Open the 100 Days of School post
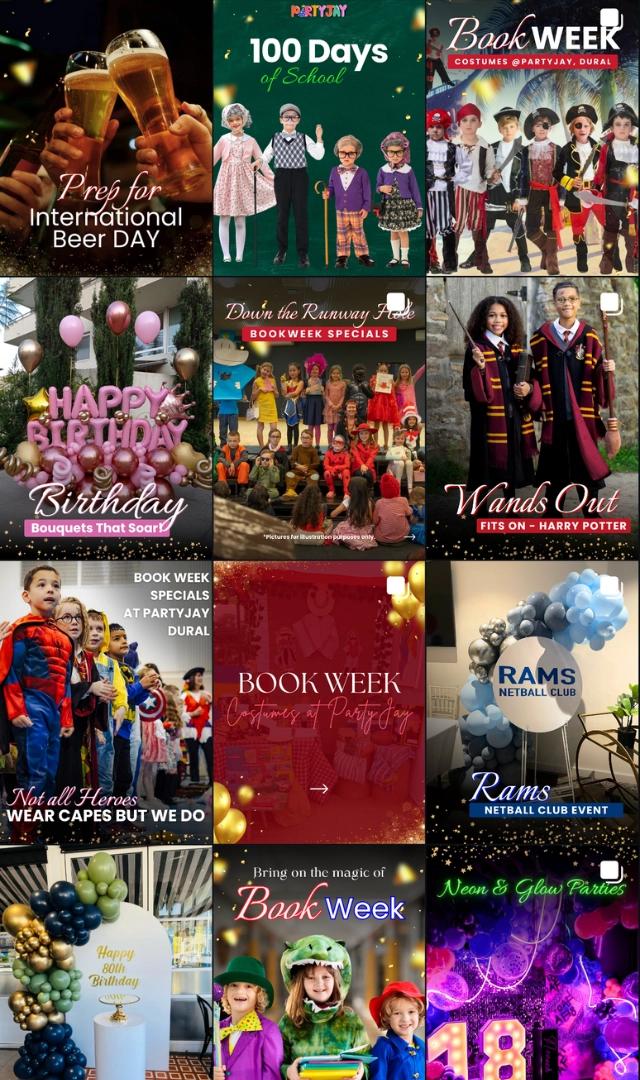 pos(319,137)
